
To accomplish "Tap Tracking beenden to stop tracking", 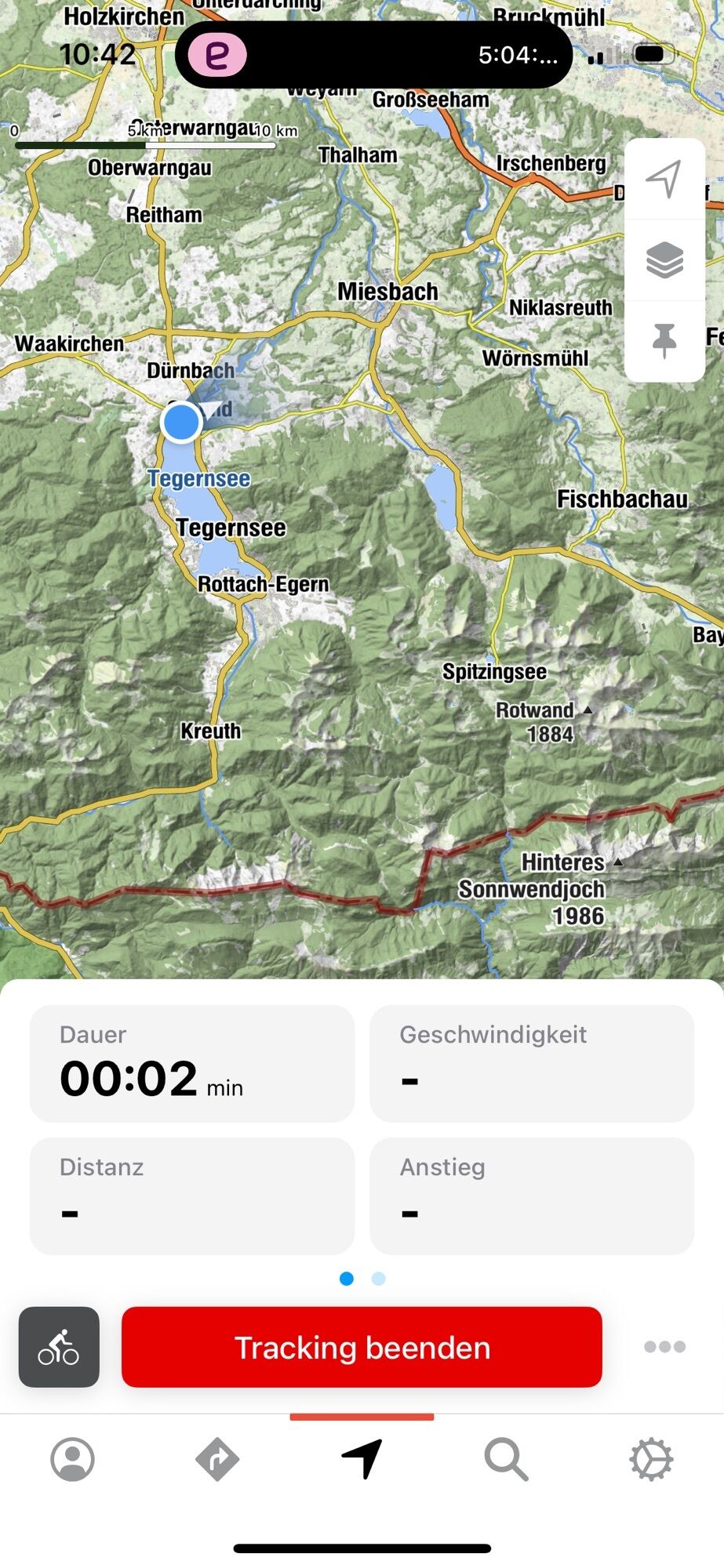I will 362,1347.
